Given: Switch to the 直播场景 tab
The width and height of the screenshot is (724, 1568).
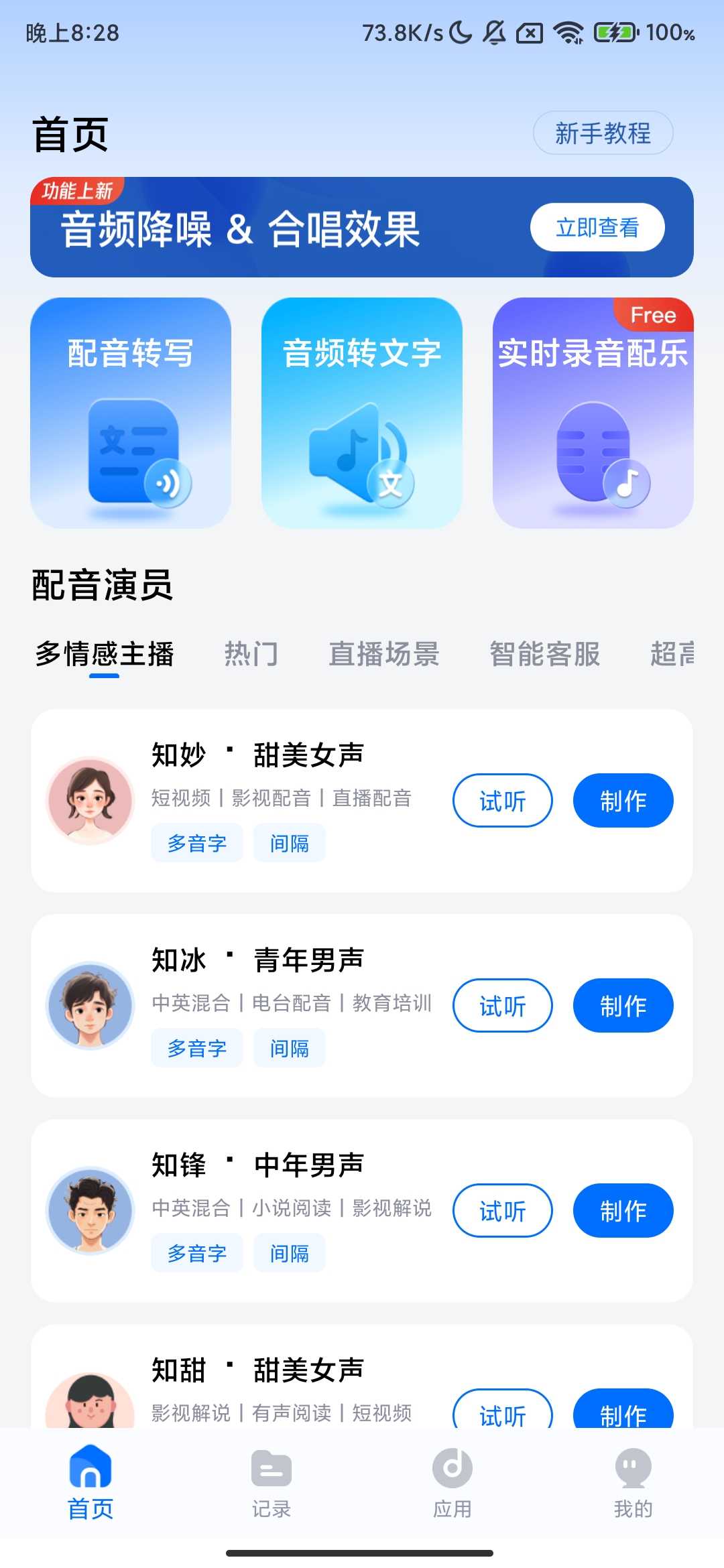Looking at the screenshot, I should [383, 654].
